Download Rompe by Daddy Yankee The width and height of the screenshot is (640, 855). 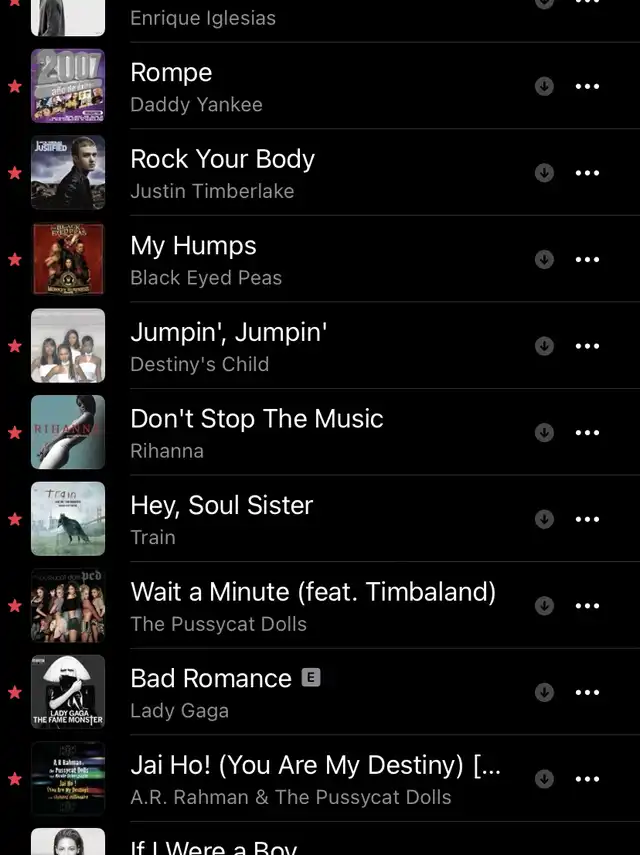(544, 87)
